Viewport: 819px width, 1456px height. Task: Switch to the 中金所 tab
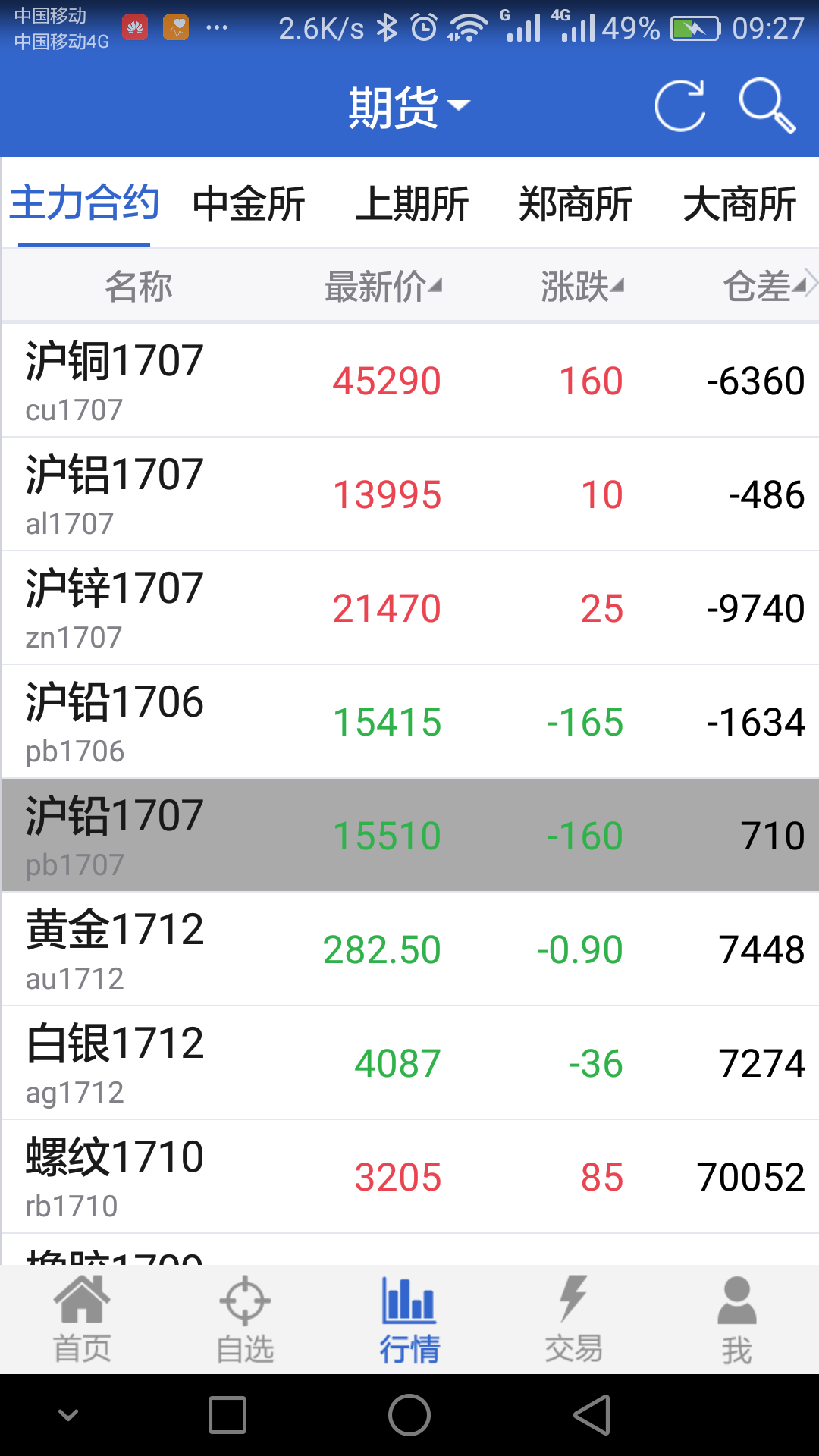point(249,204)
